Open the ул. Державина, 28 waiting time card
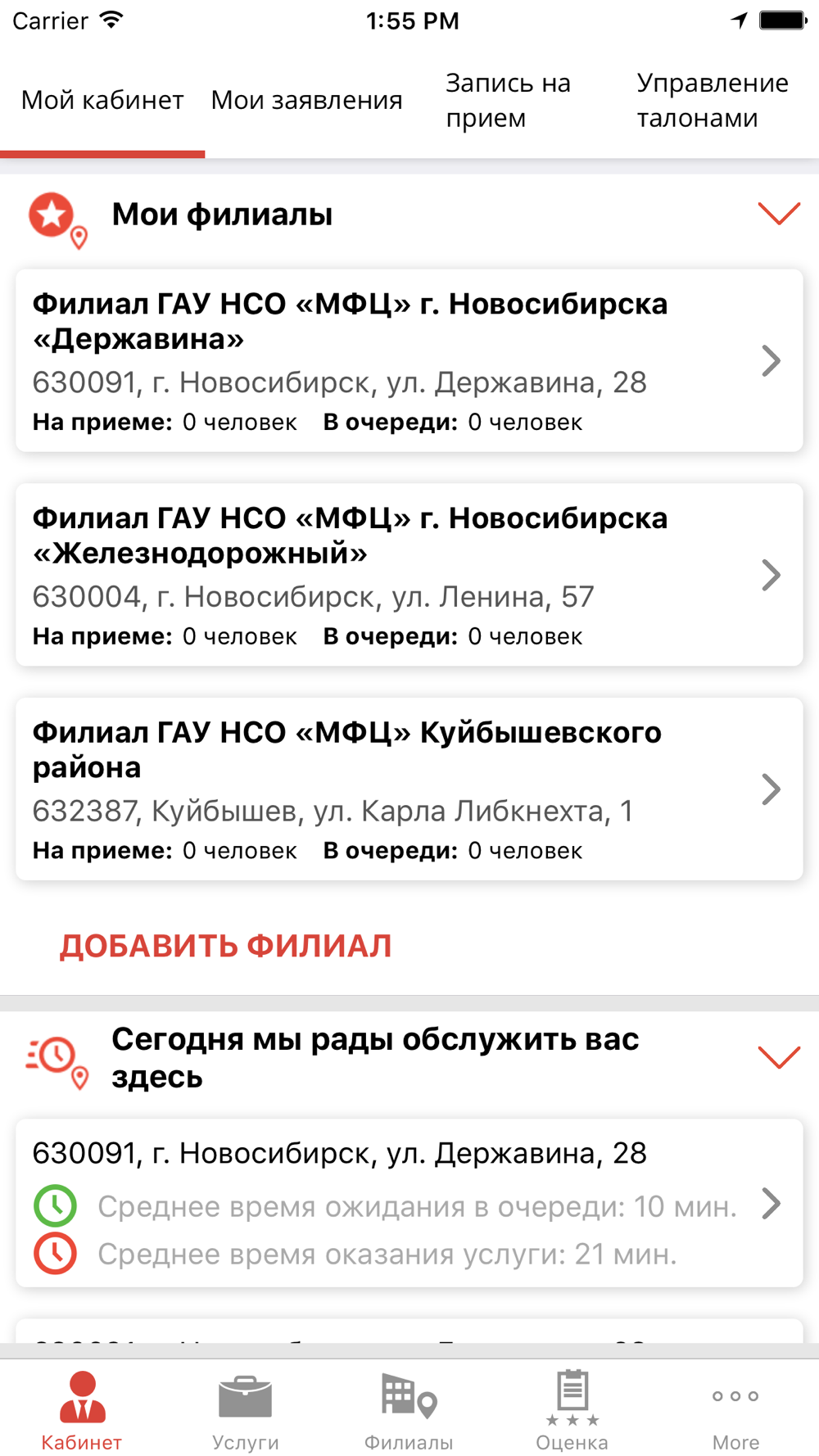Viewport: 819px width, 1456px height. point(409,1202)
